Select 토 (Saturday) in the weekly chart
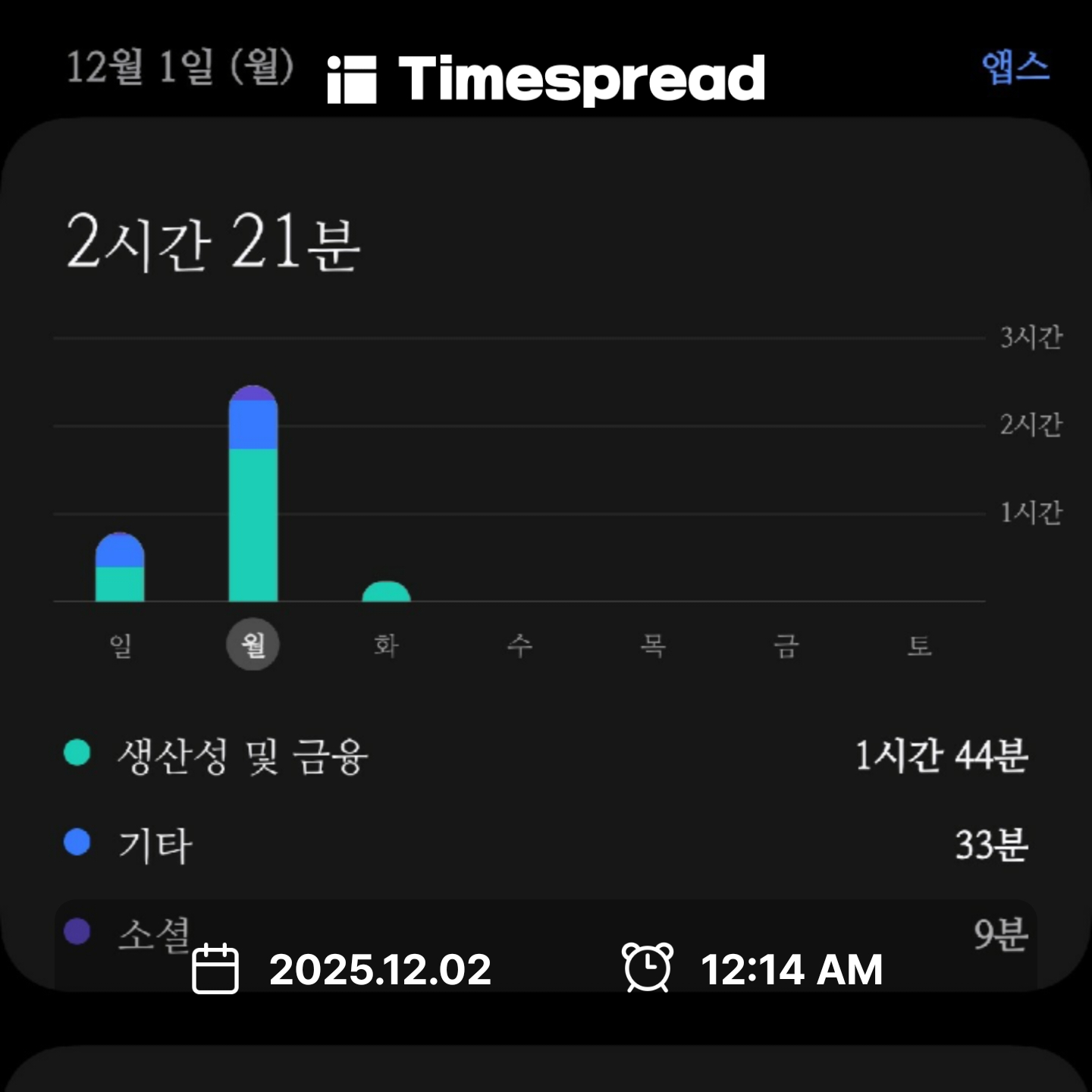 920,645
